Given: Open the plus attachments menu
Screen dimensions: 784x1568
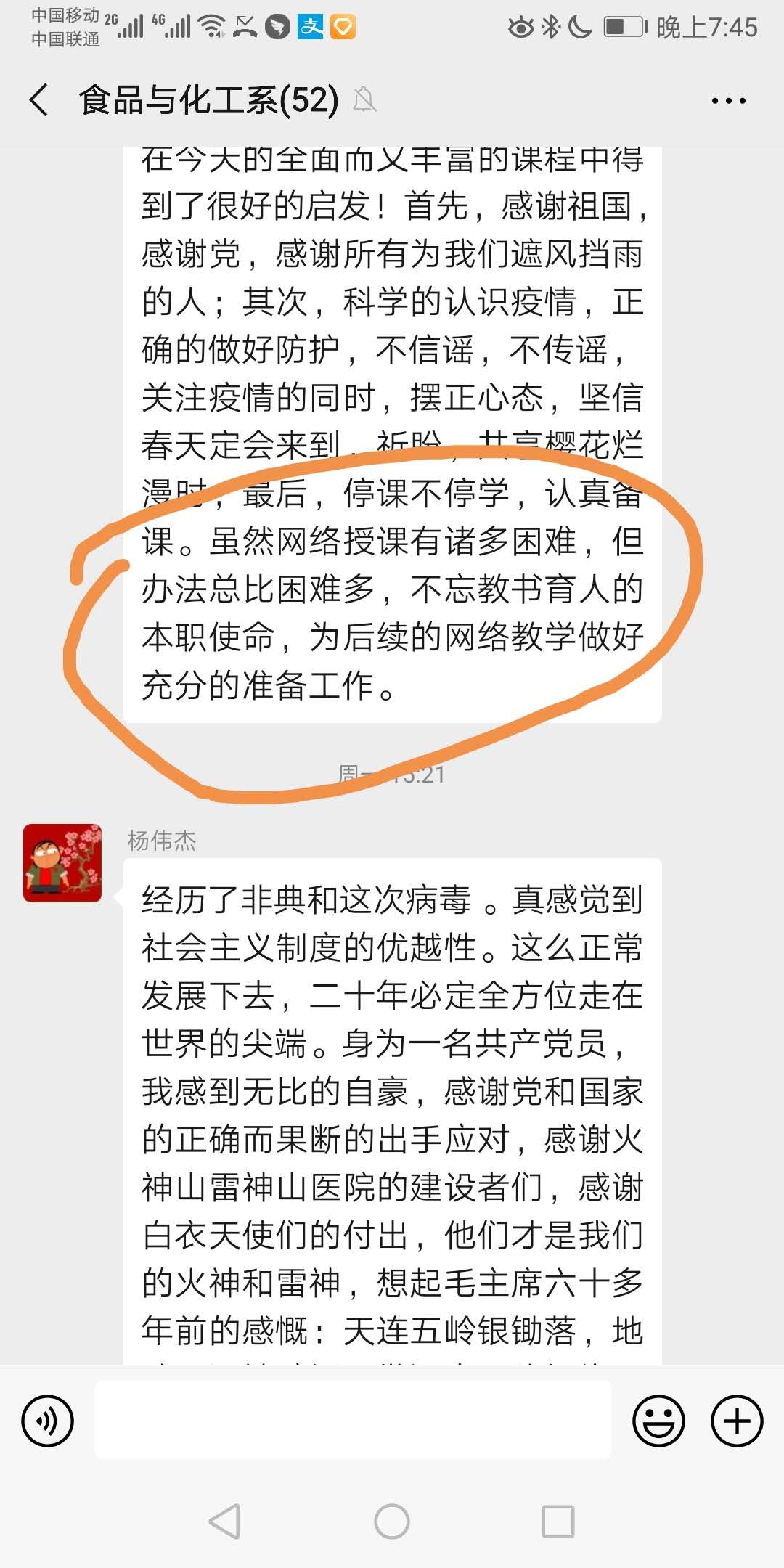Looking at the screenshot, I should [x=737, y=1421].
